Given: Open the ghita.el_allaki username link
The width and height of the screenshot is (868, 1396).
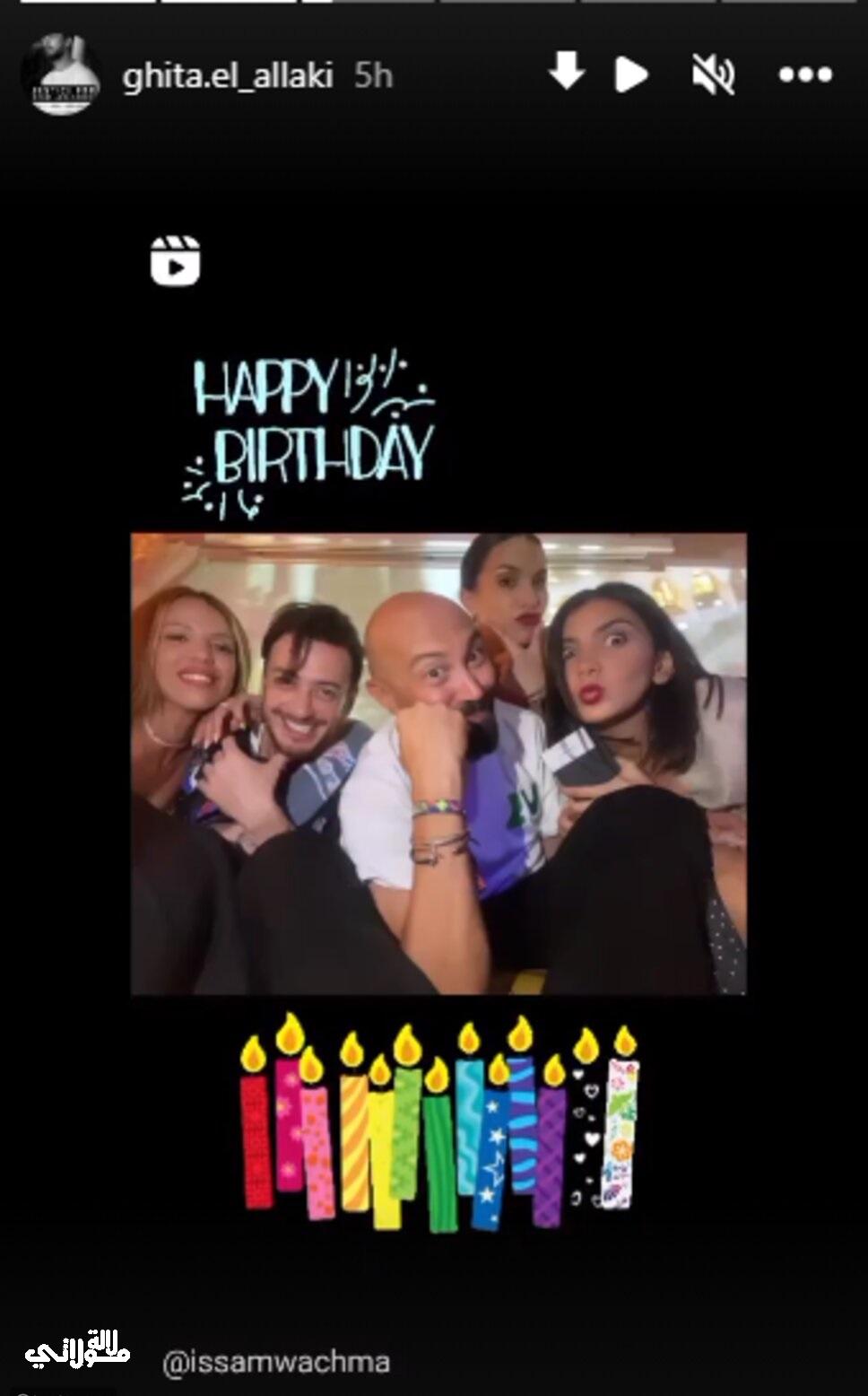Looking at the screenshot, I should click(228, 76).
